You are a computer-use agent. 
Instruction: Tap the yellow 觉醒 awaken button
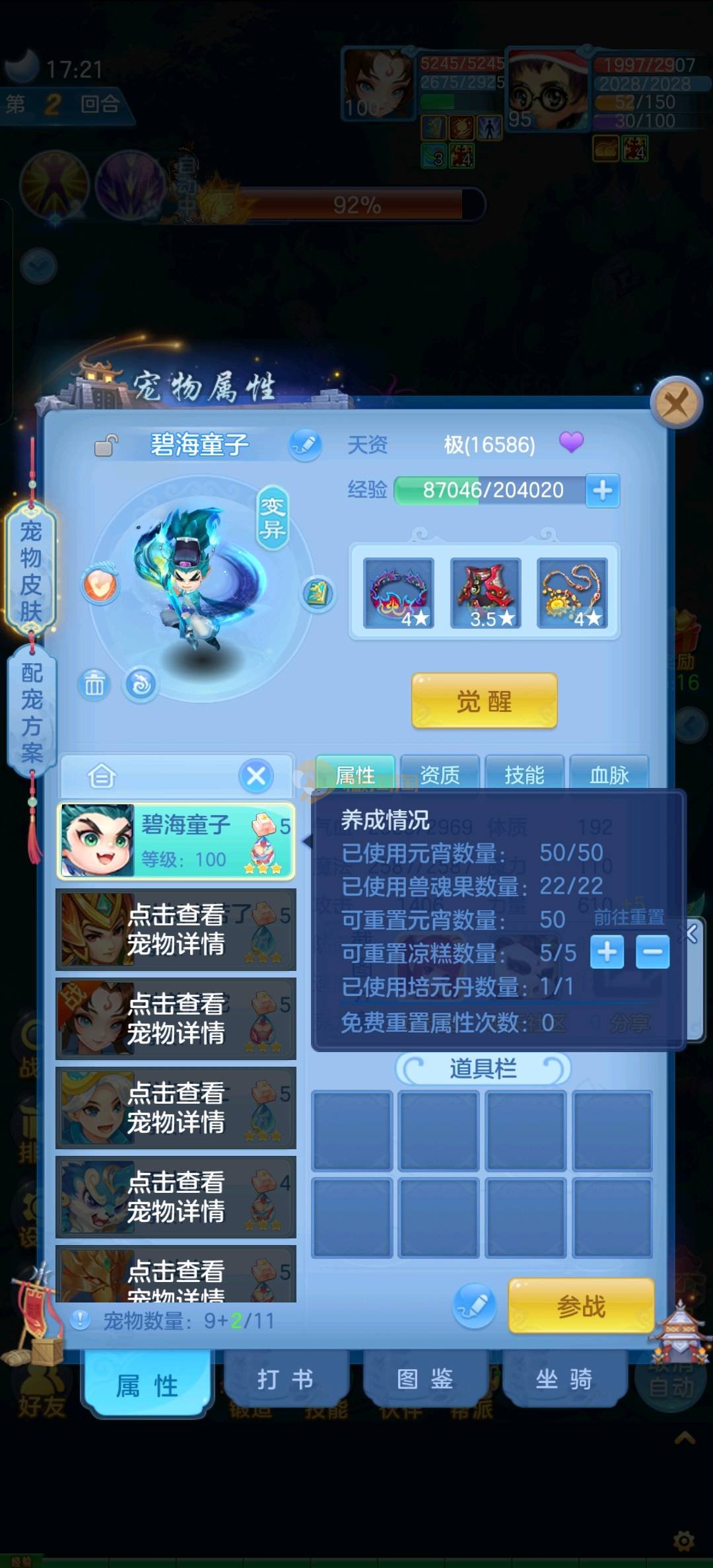(484, 701)
